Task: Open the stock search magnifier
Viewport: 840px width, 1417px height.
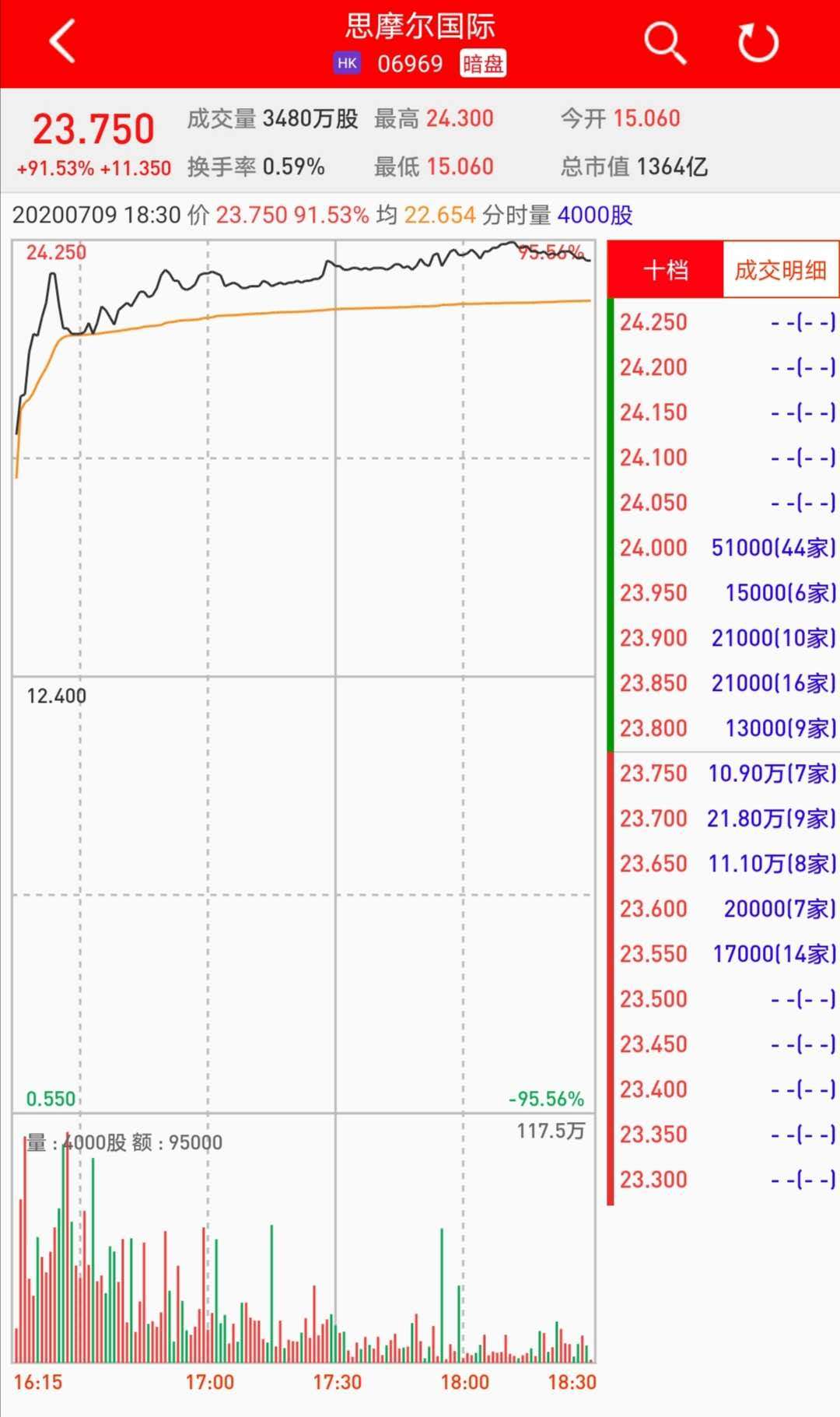Action: tap(665, 42)
